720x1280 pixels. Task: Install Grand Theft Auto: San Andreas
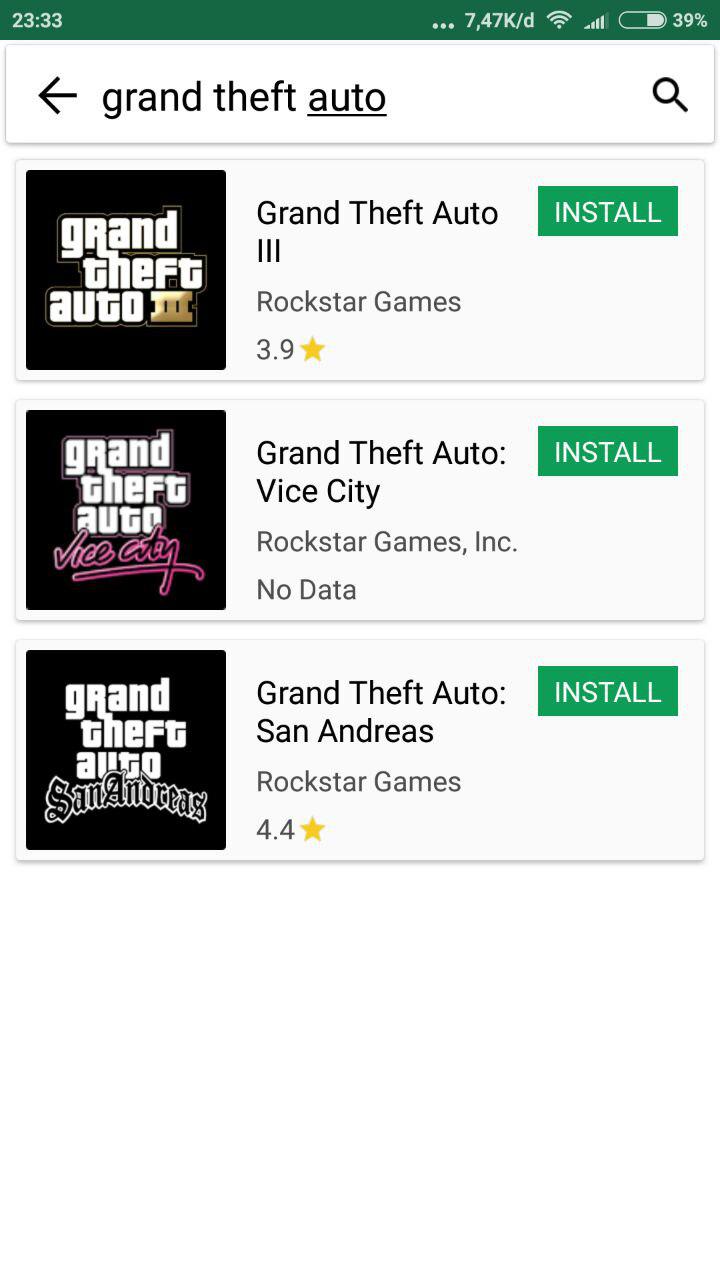pyautogui.click(x=607, y=692)
